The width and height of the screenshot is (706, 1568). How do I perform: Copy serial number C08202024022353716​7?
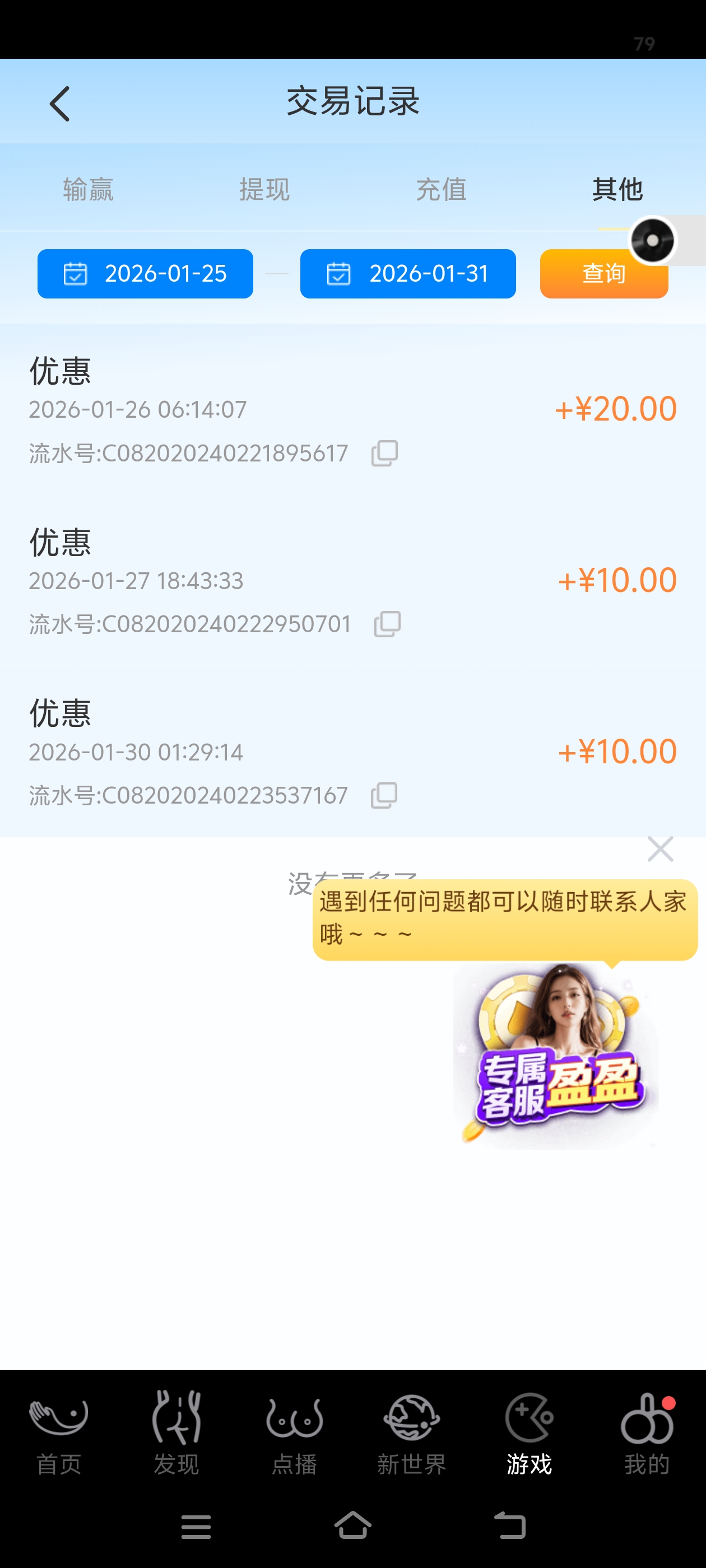tap(384, 796)
